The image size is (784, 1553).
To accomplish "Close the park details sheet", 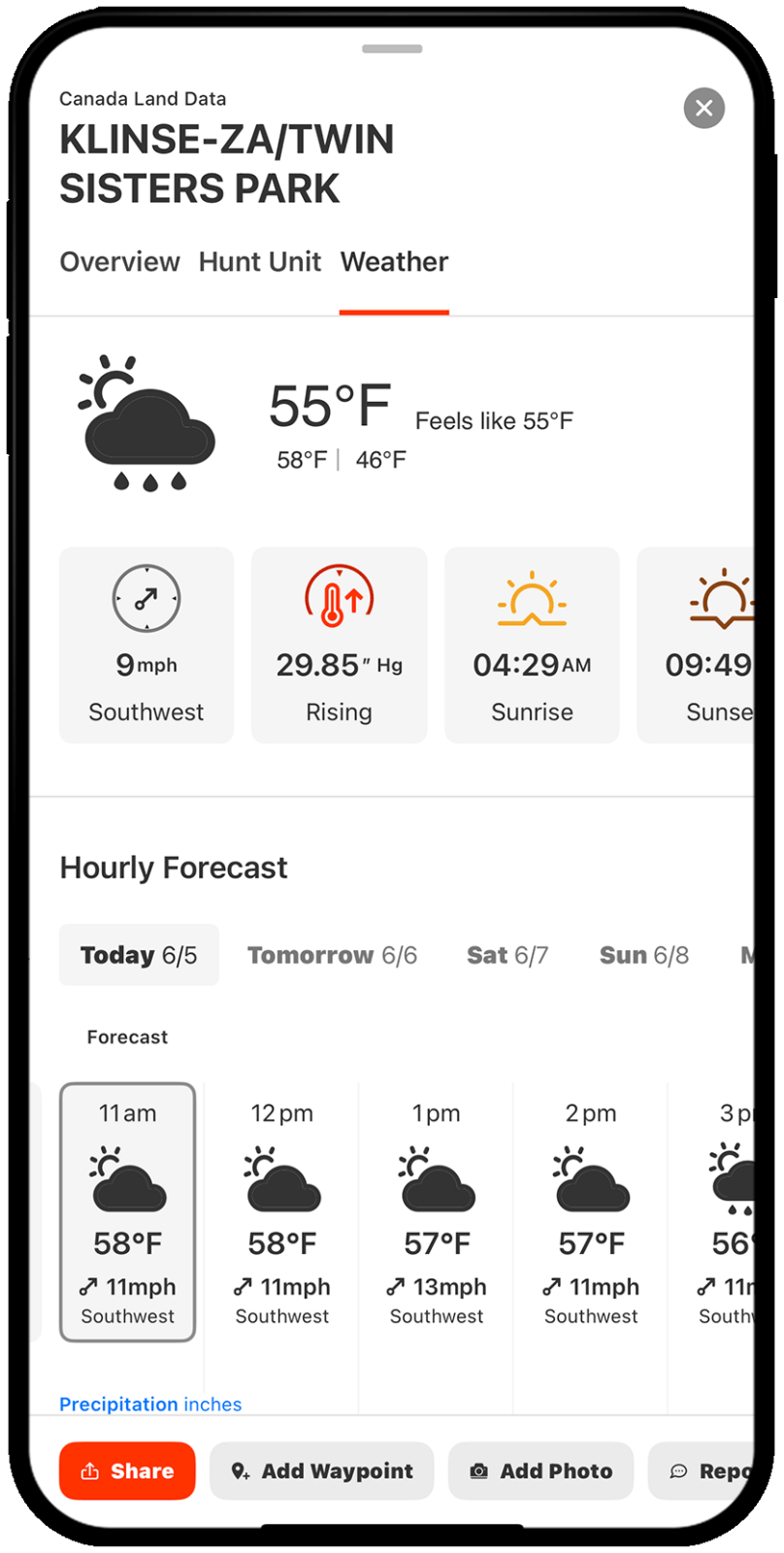I will coord(703,108).
